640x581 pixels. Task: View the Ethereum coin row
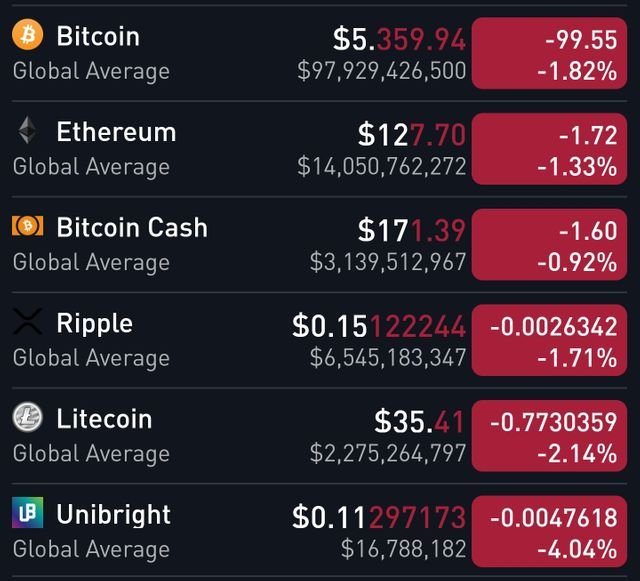click(115, 132)
